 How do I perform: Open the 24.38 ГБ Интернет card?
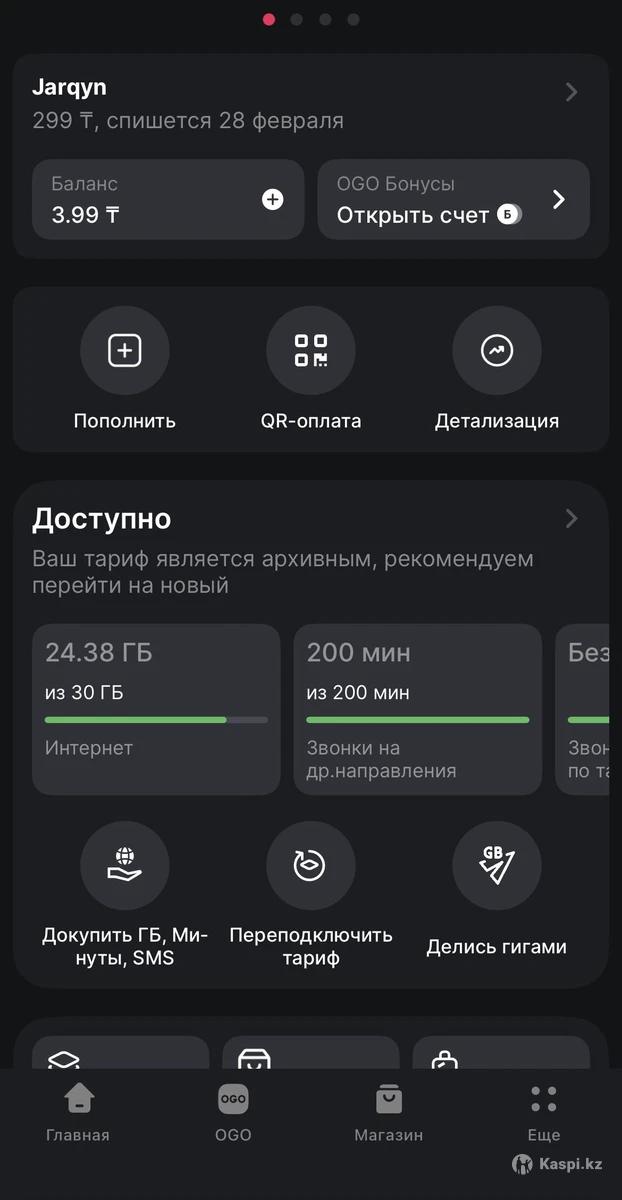(156, 708)
